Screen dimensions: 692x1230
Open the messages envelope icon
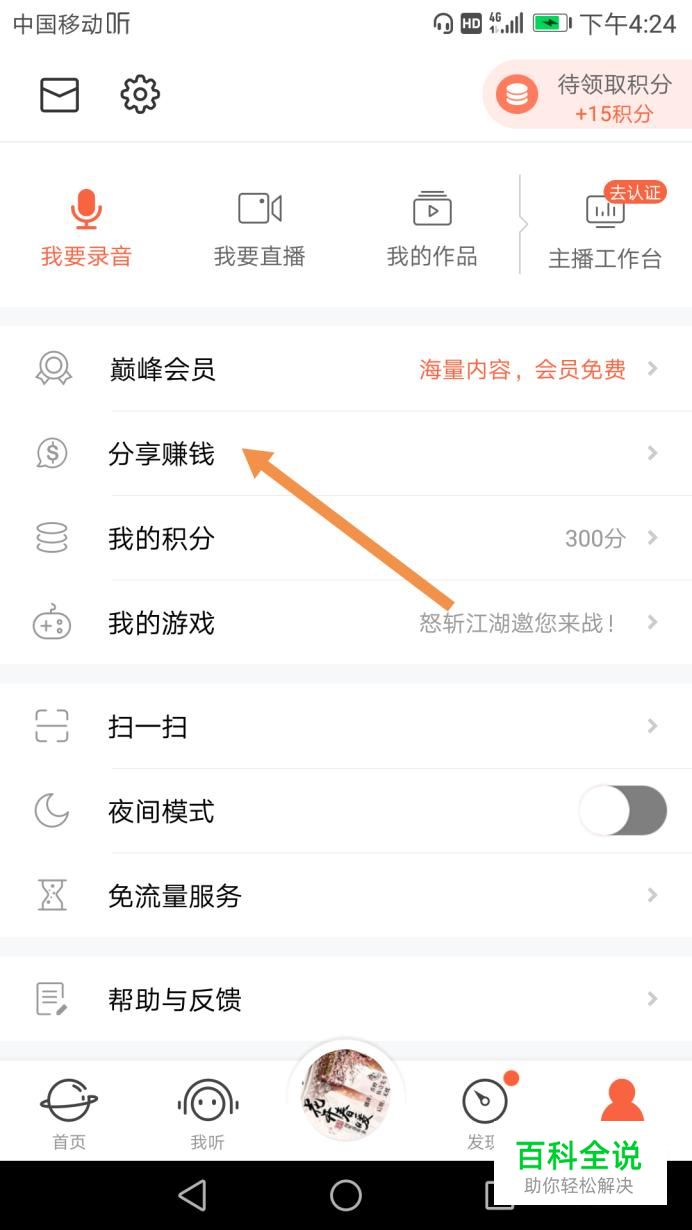[59, 95]
